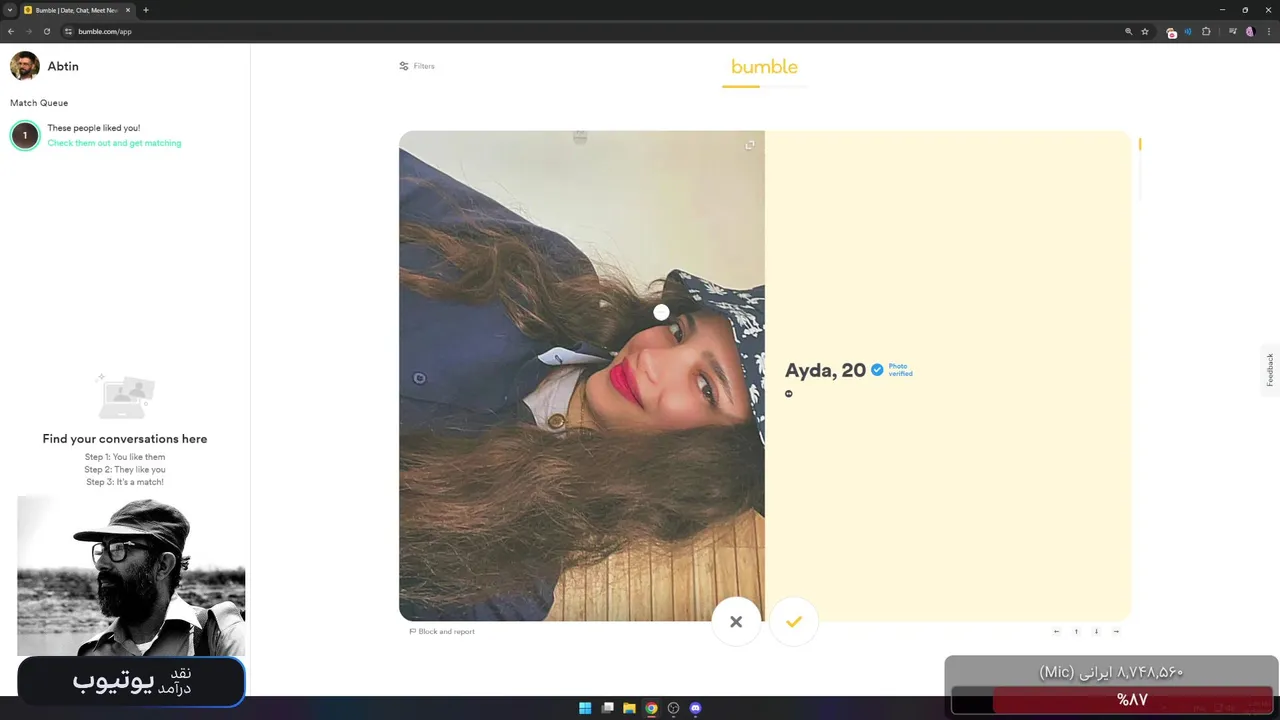Click Block and report under the photo

[x=442, y=632]
